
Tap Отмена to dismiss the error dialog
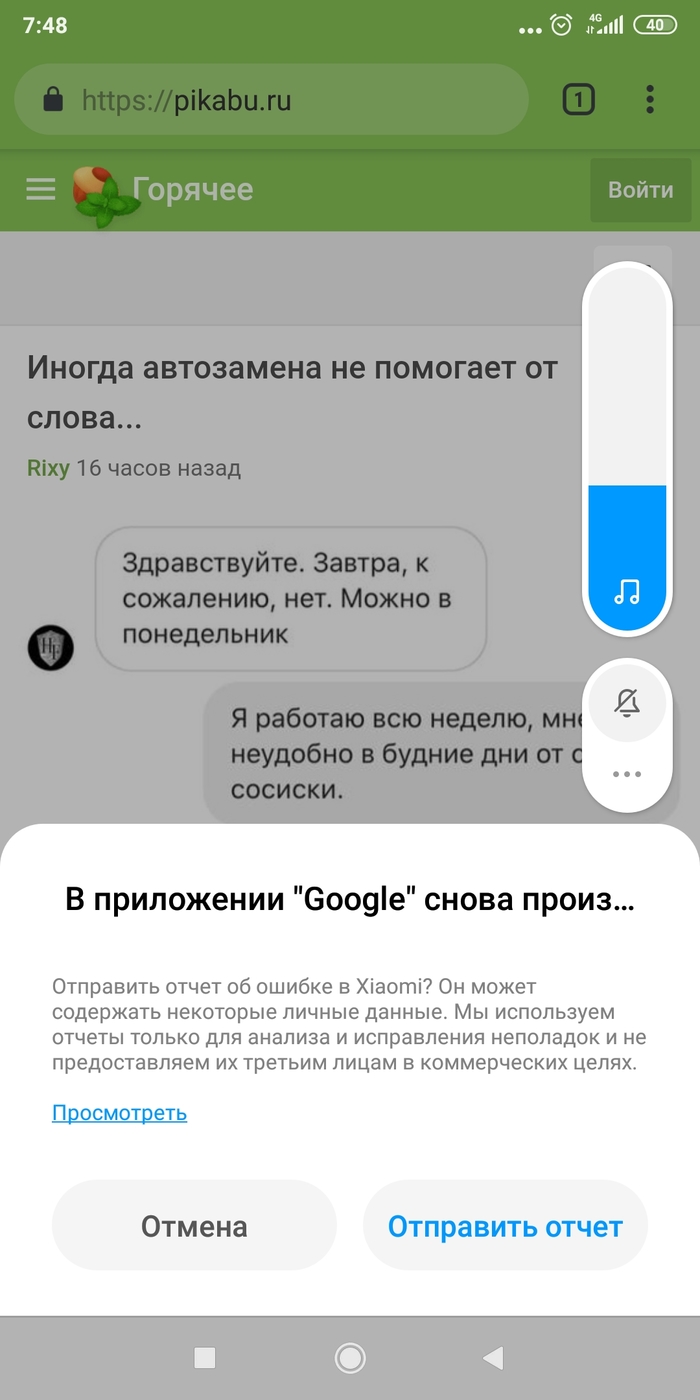(194, 1226)
